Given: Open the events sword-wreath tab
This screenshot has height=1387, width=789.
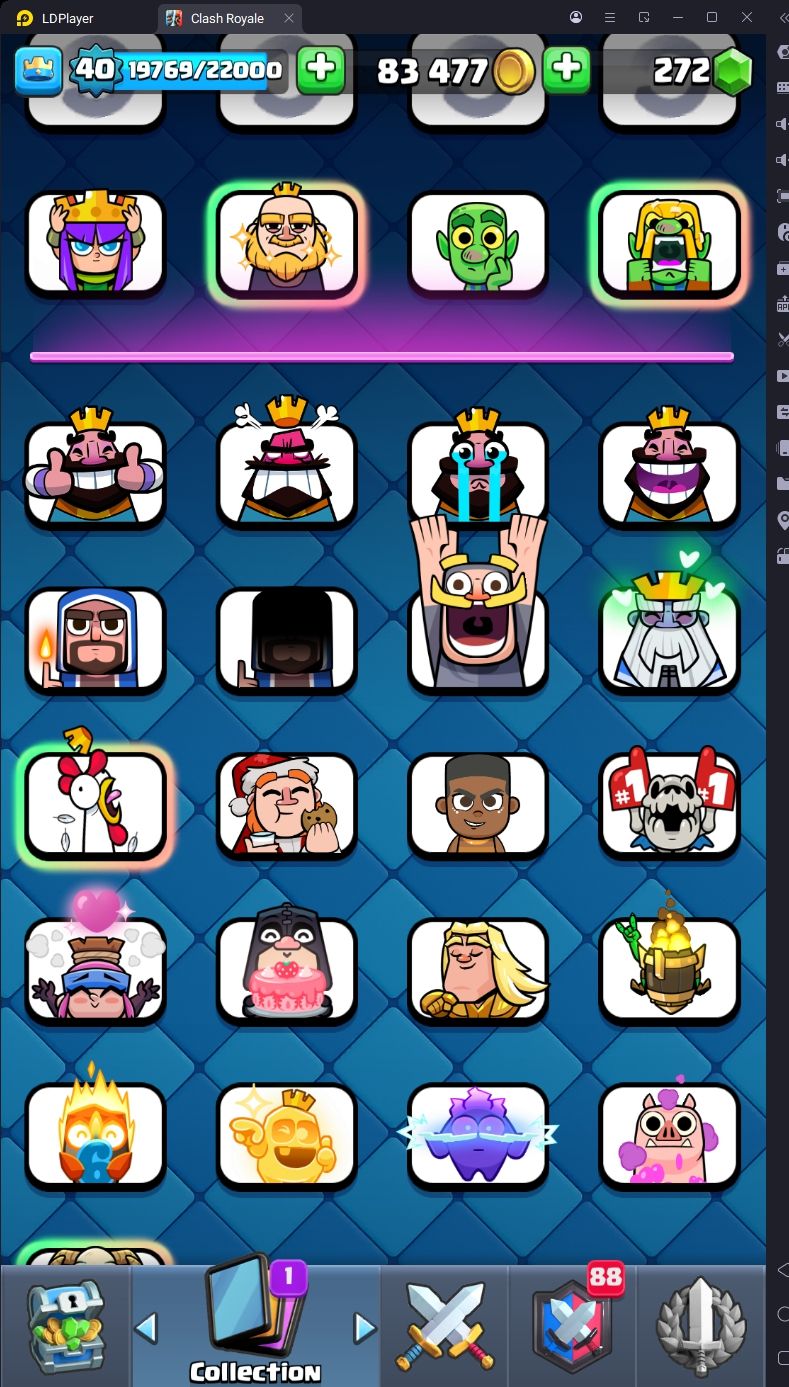Looking at the screenshot, I should (x=701, y=1325).
